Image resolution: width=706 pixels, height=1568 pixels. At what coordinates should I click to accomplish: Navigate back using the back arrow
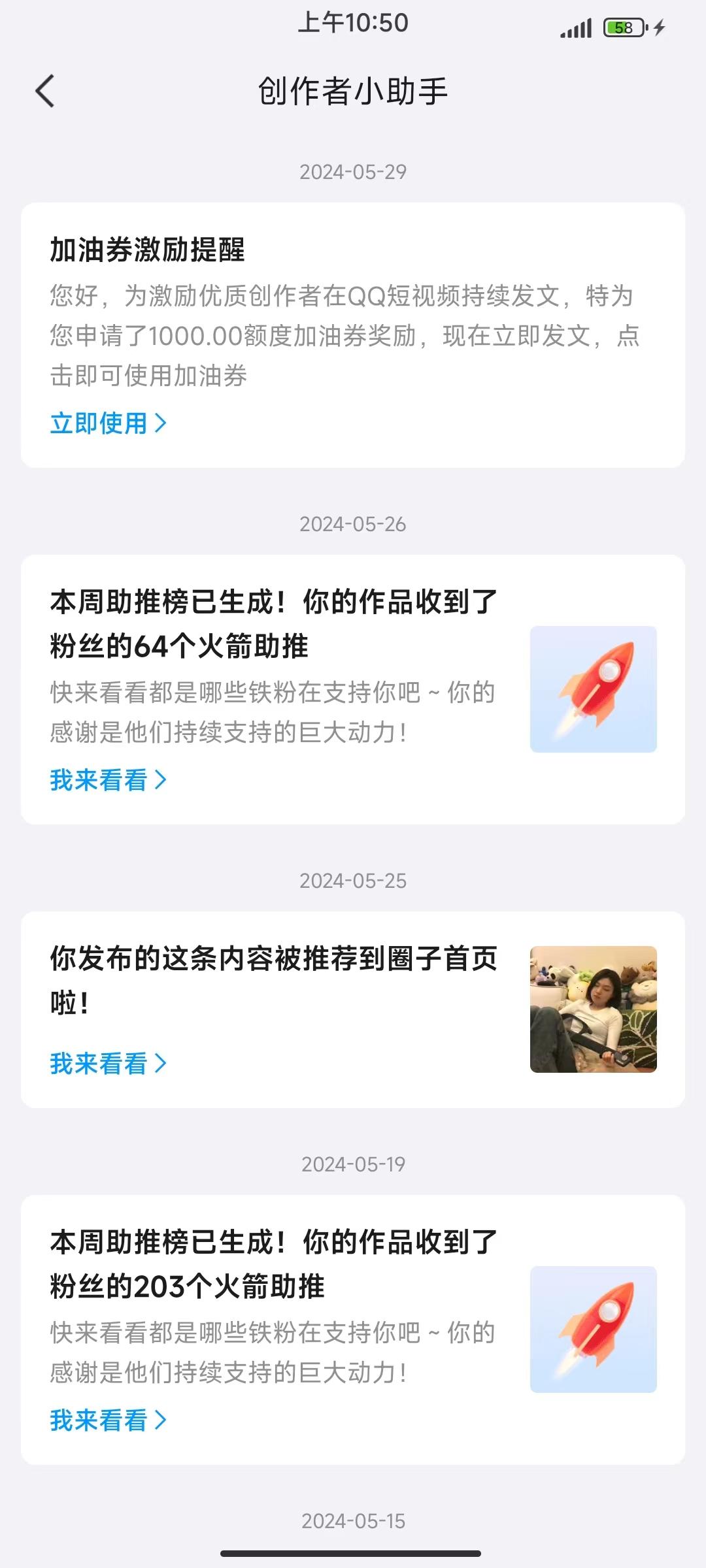pos(44,91)
